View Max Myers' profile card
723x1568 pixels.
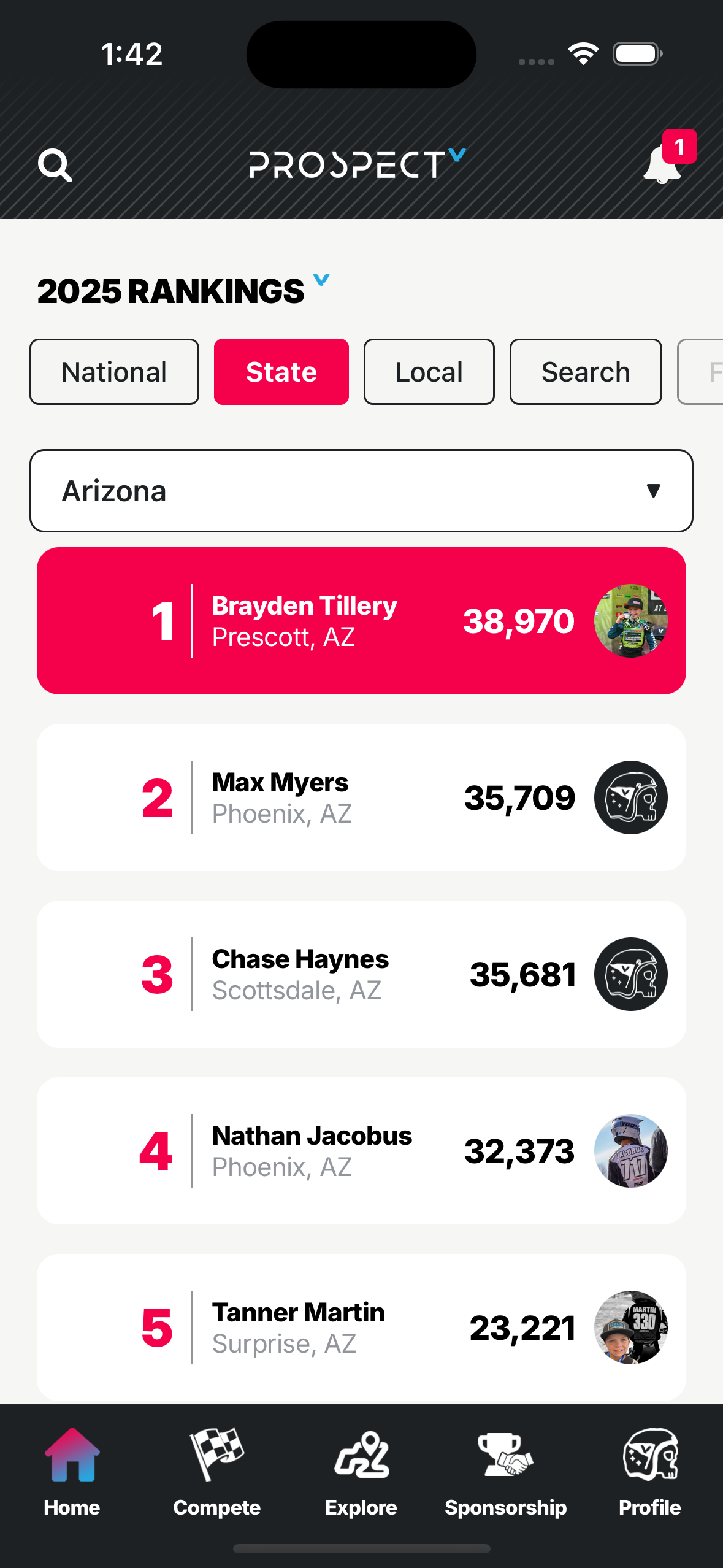click(x=361, y=797)
